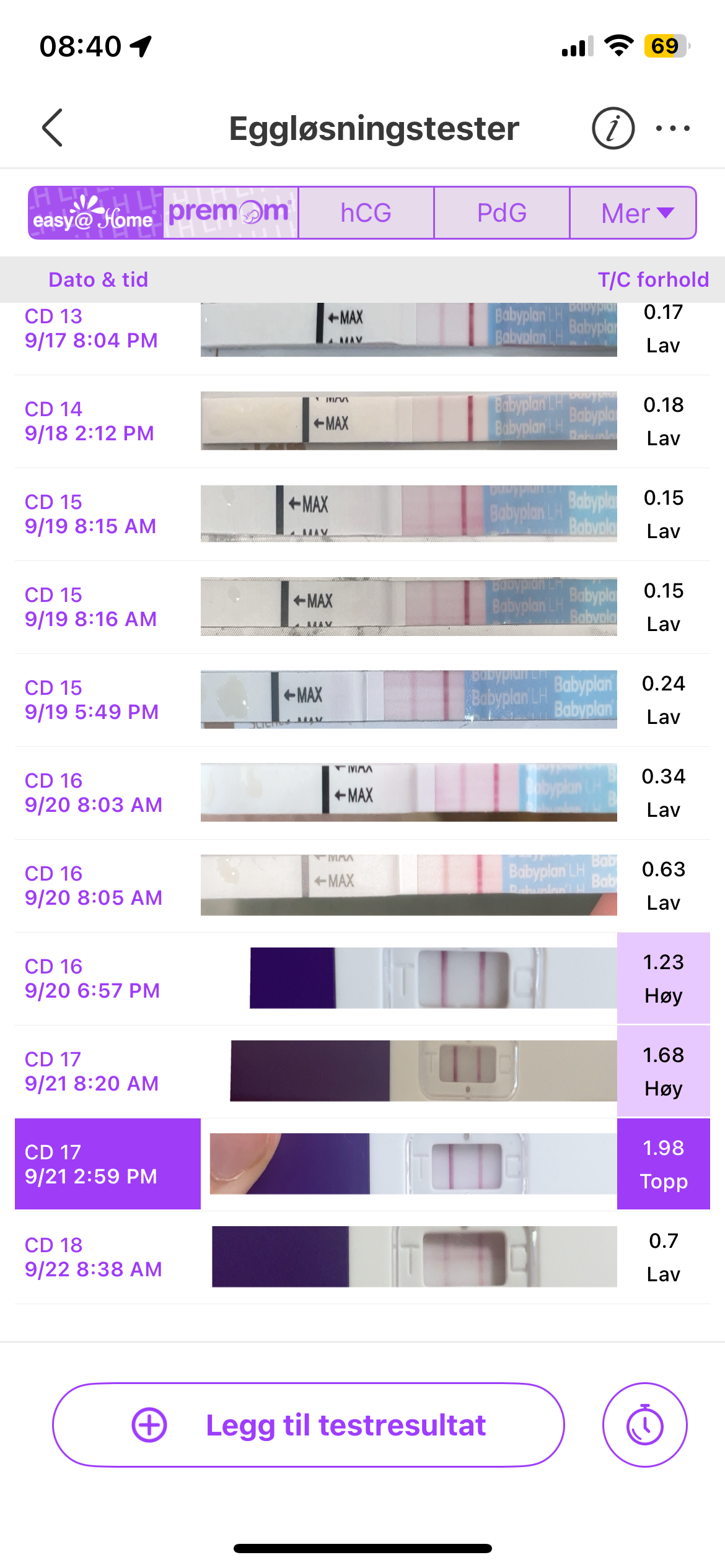Switch to the PdG tab
The width and height of the screenshot is (725, 1568).
501,213
